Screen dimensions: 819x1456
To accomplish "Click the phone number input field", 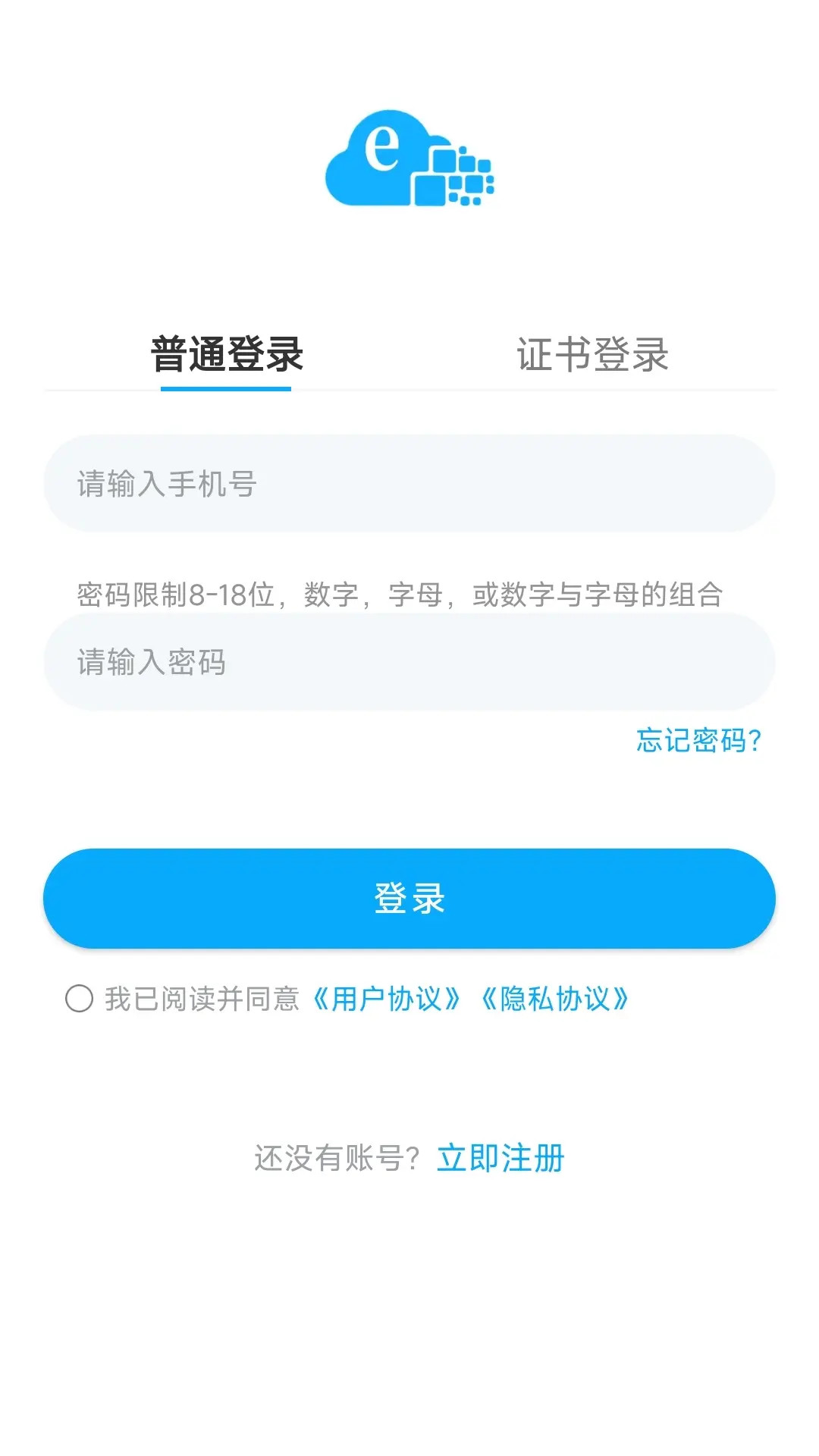I will 409,483.
